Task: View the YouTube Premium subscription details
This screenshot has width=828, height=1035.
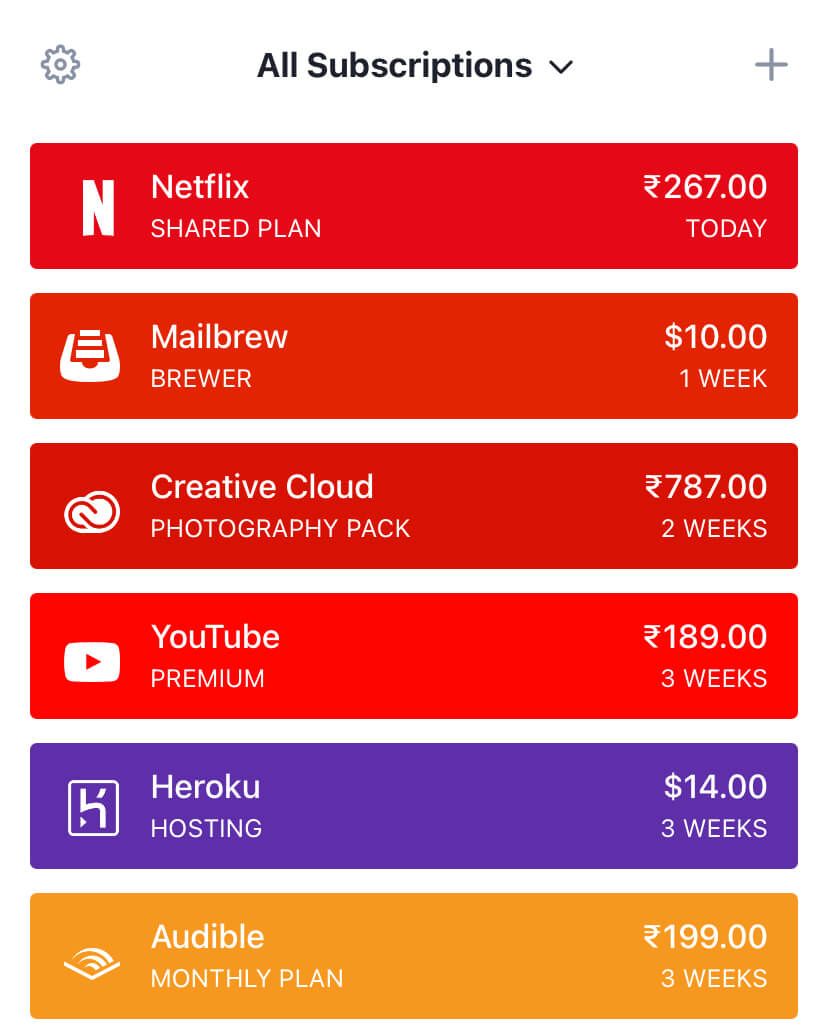Action: (x=414, y=655)
